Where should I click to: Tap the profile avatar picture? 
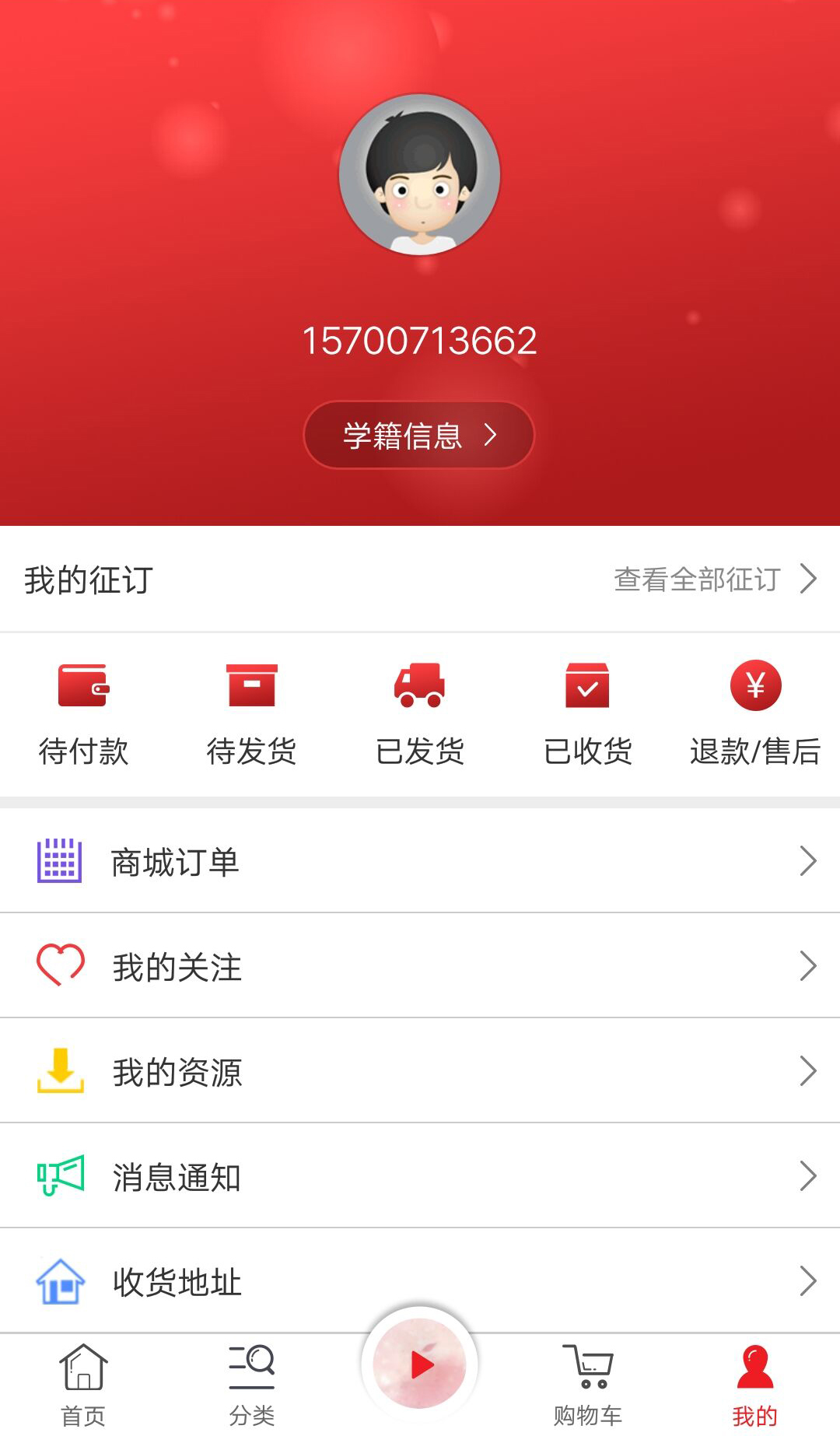[x=419, y=175]
